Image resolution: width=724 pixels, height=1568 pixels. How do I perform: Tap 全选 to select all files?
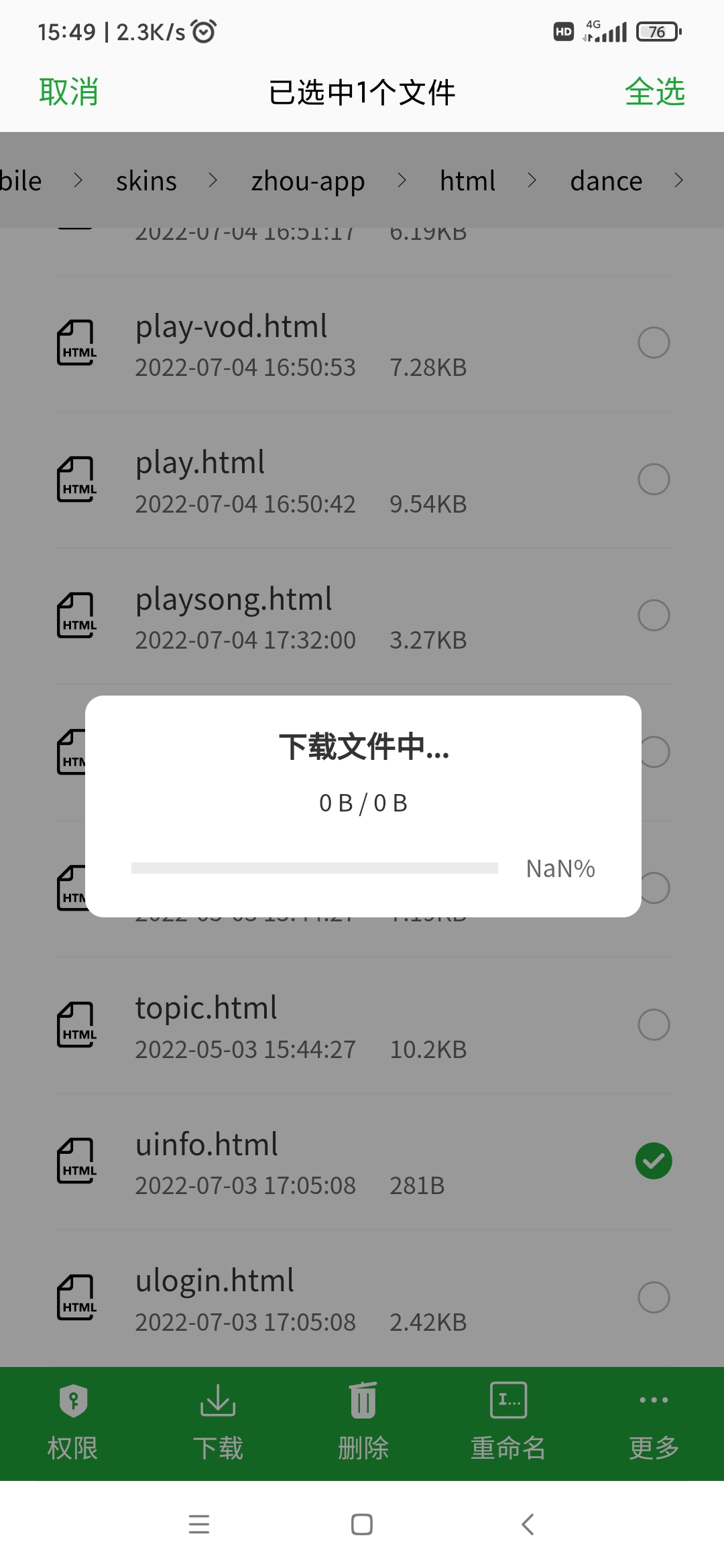pos(655,92)
